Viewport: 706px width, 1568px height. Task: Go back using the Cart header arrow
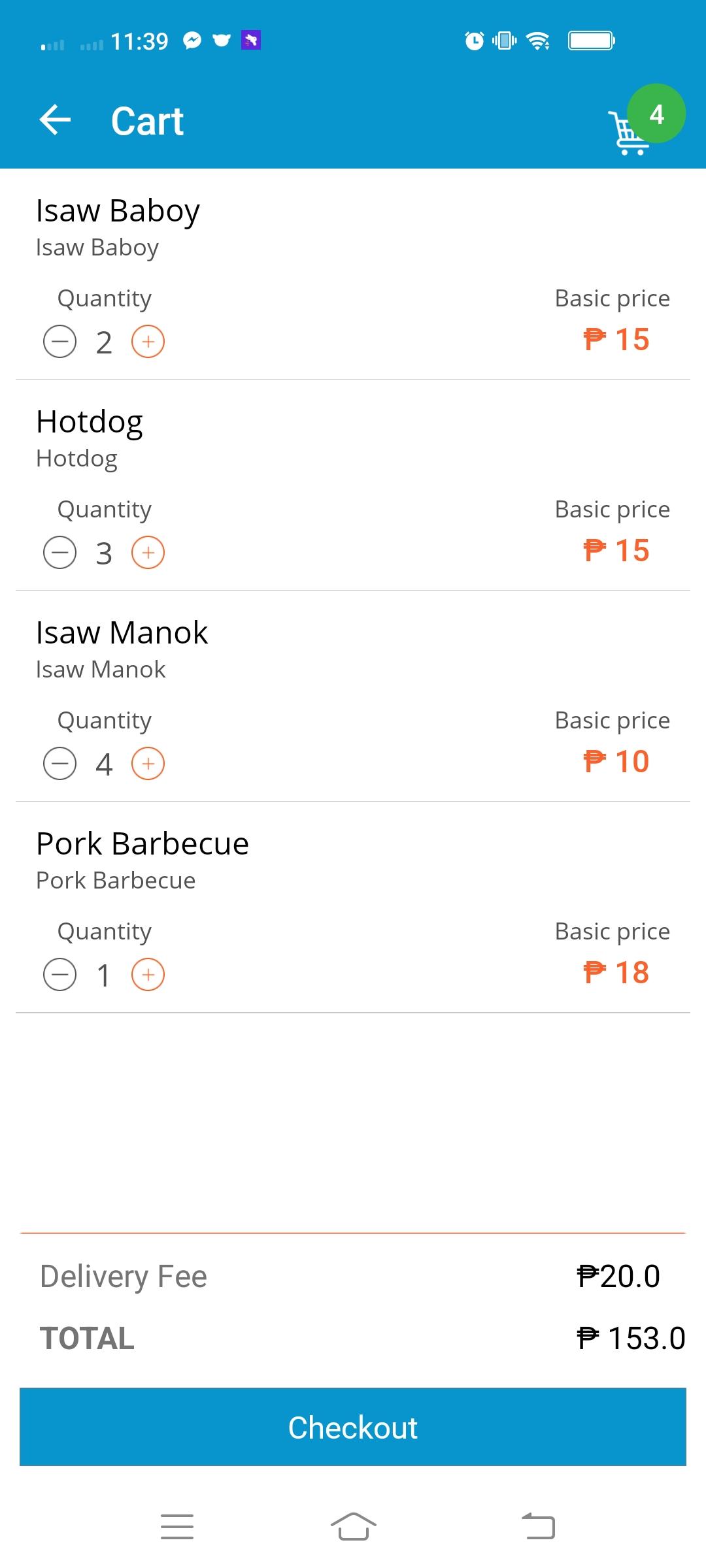(x=55, y=120)
